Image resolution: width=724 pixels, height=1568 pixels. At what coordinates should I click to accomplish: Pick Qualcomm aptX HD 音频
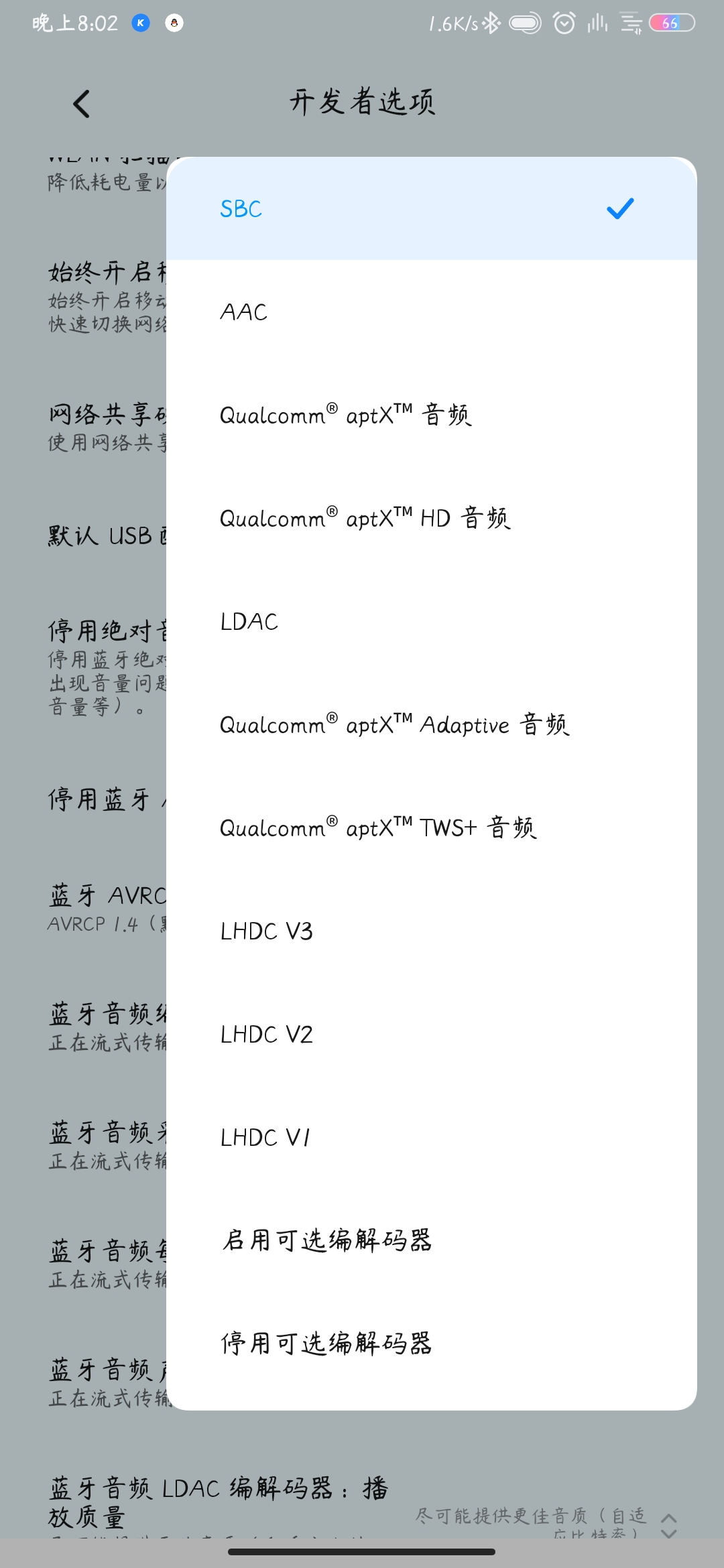click(432, 518)
